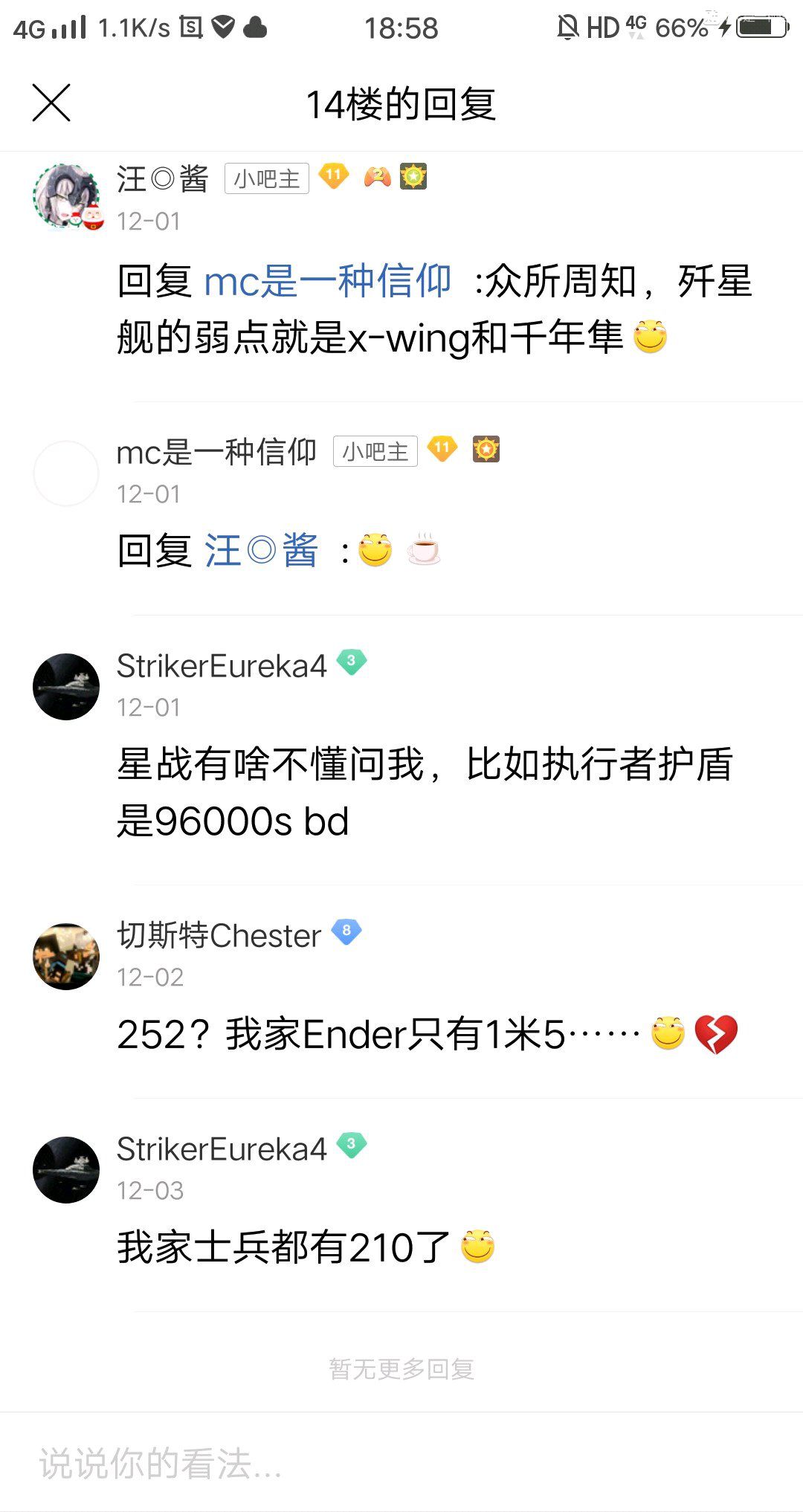Open 汪◎酱's profile avatar
This screenshot has height=1512, width=803.
click(x=67, y=197)
